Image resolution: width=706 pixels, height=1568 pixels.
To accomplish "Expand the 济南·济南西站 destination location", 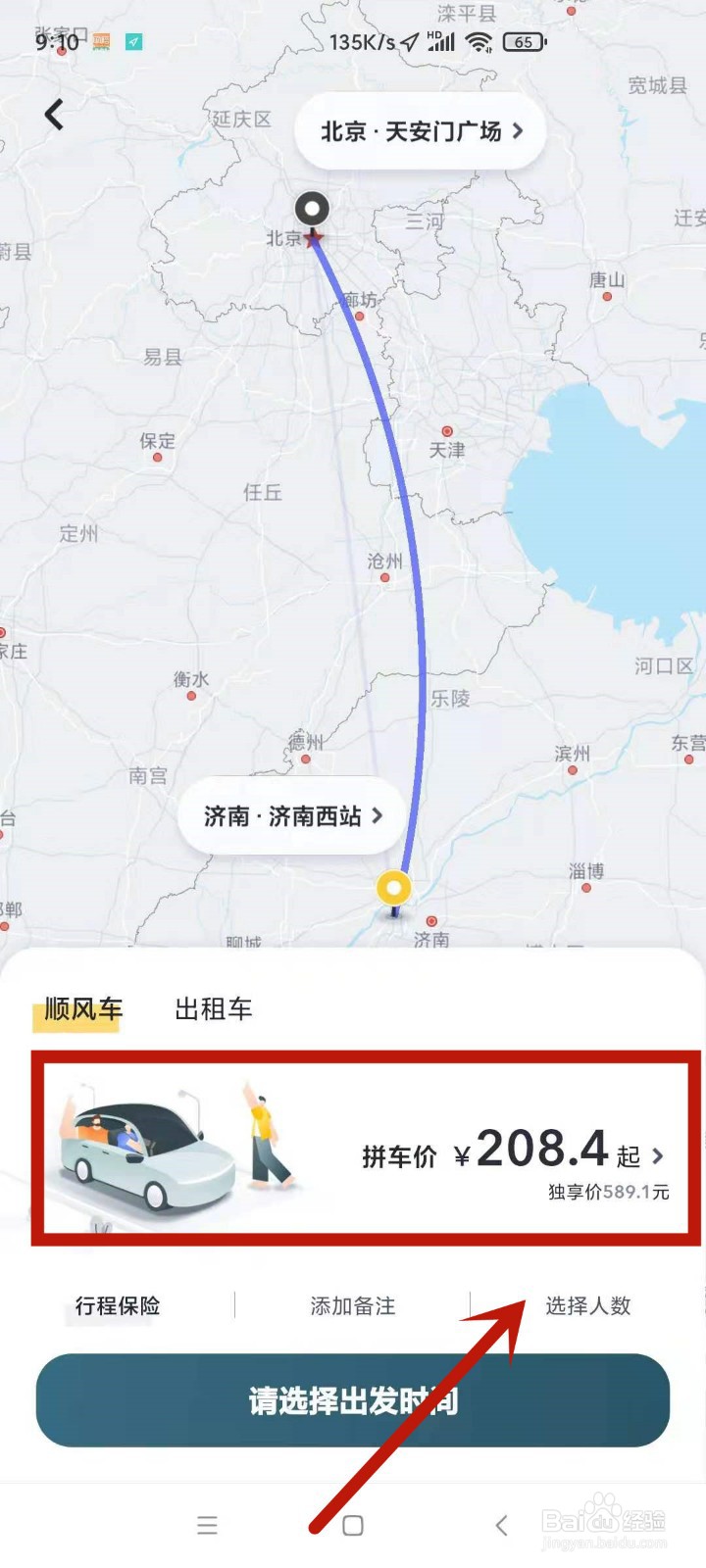I will tap(289, 815).
